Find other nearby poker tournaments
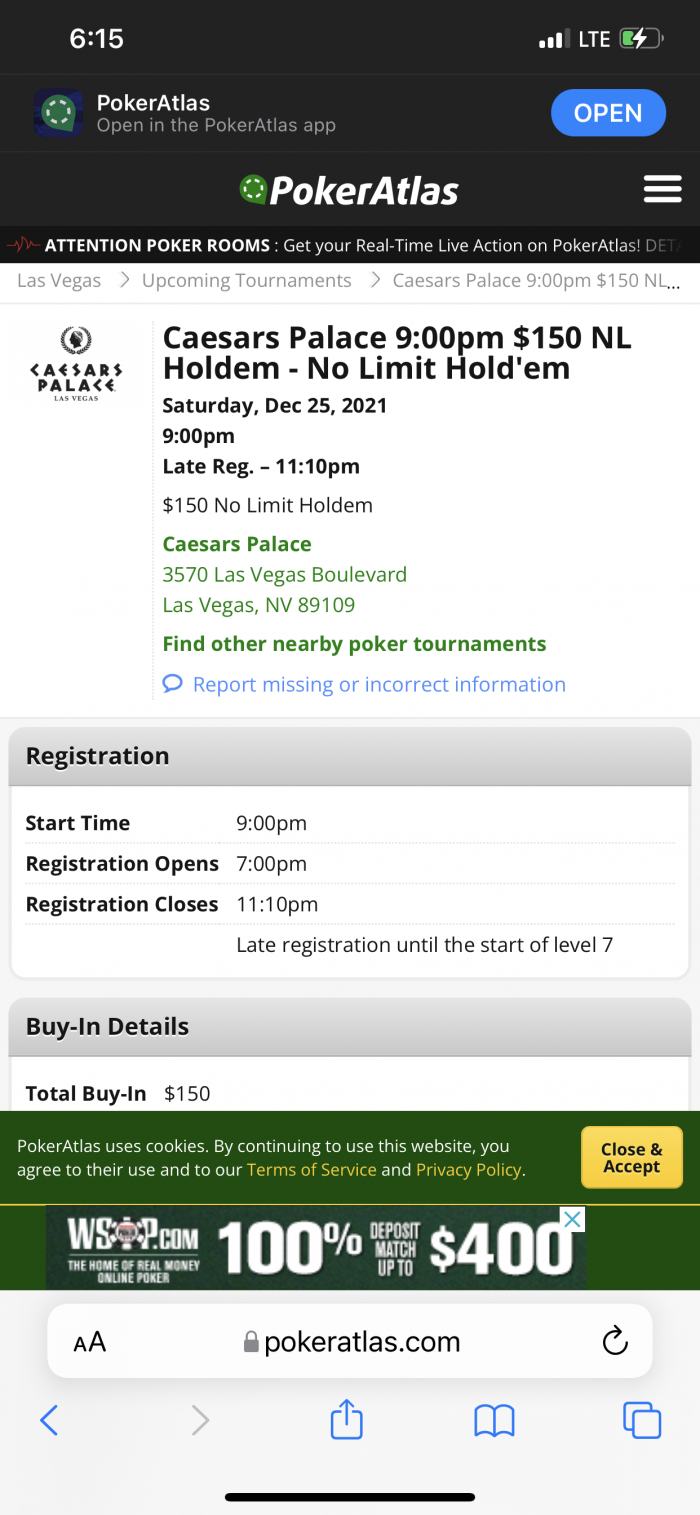700x1515 pixels. (x=355, y=644)
